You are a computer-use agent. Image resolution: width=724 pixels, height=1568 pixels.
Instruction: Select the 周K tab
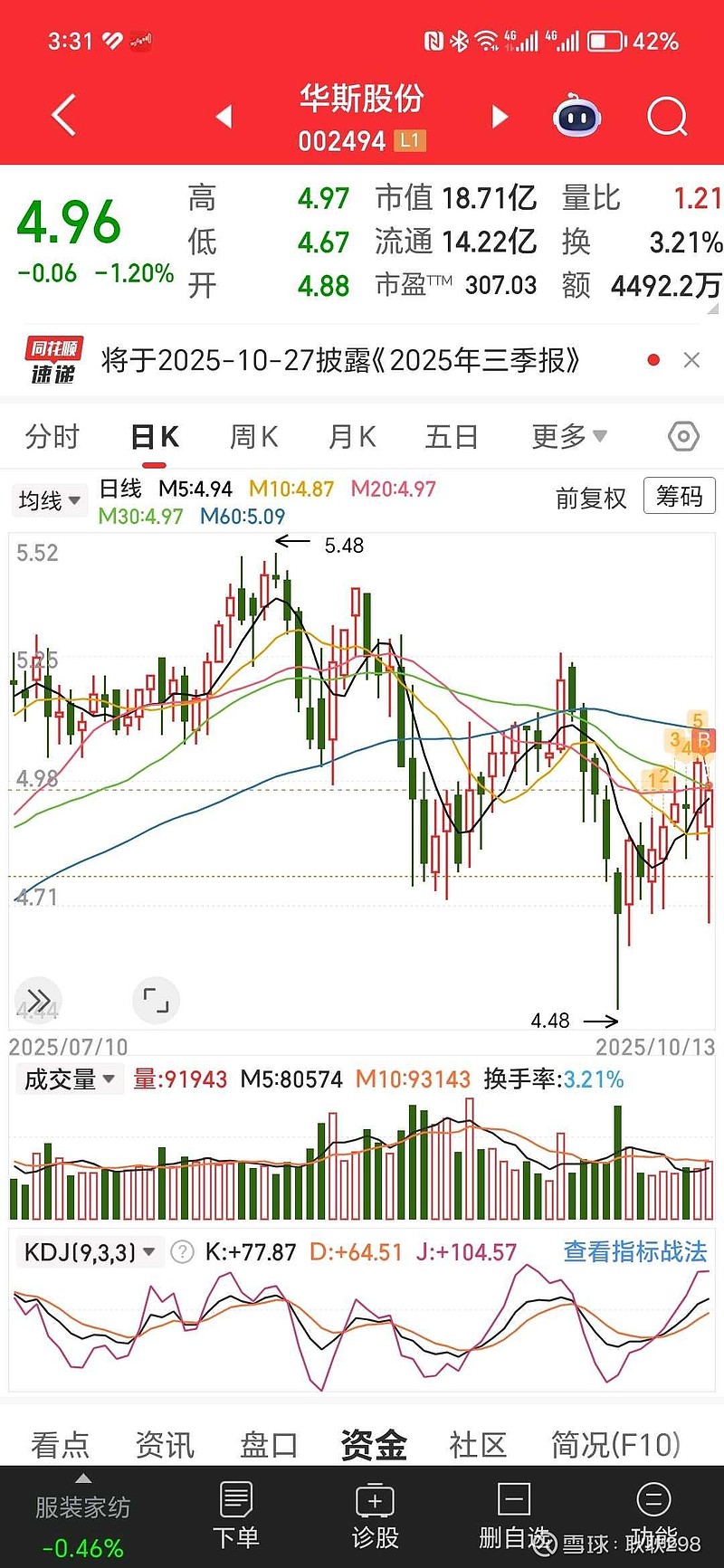[x=253, y=437]
